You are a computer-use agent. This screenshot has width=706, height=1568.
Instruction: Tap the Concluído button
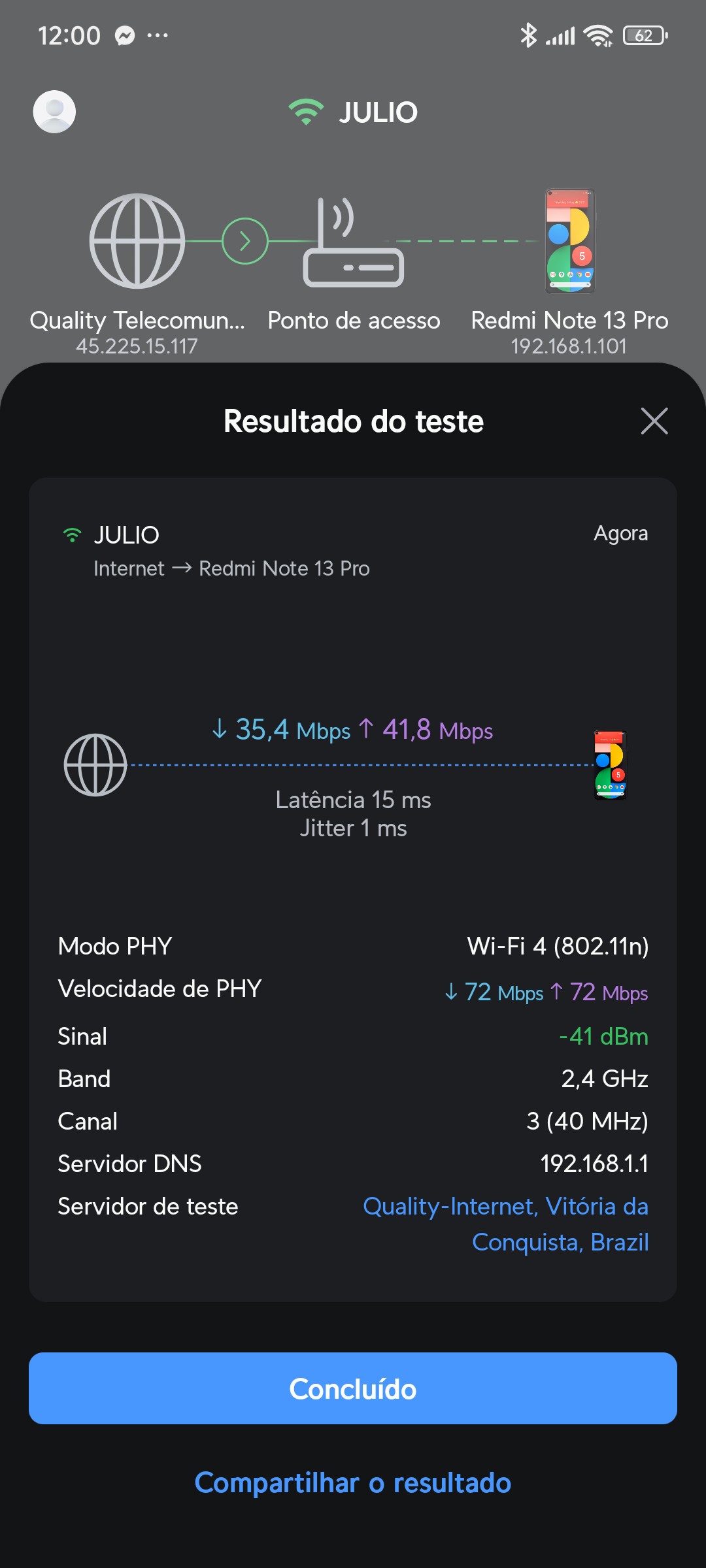point(353,1388)
